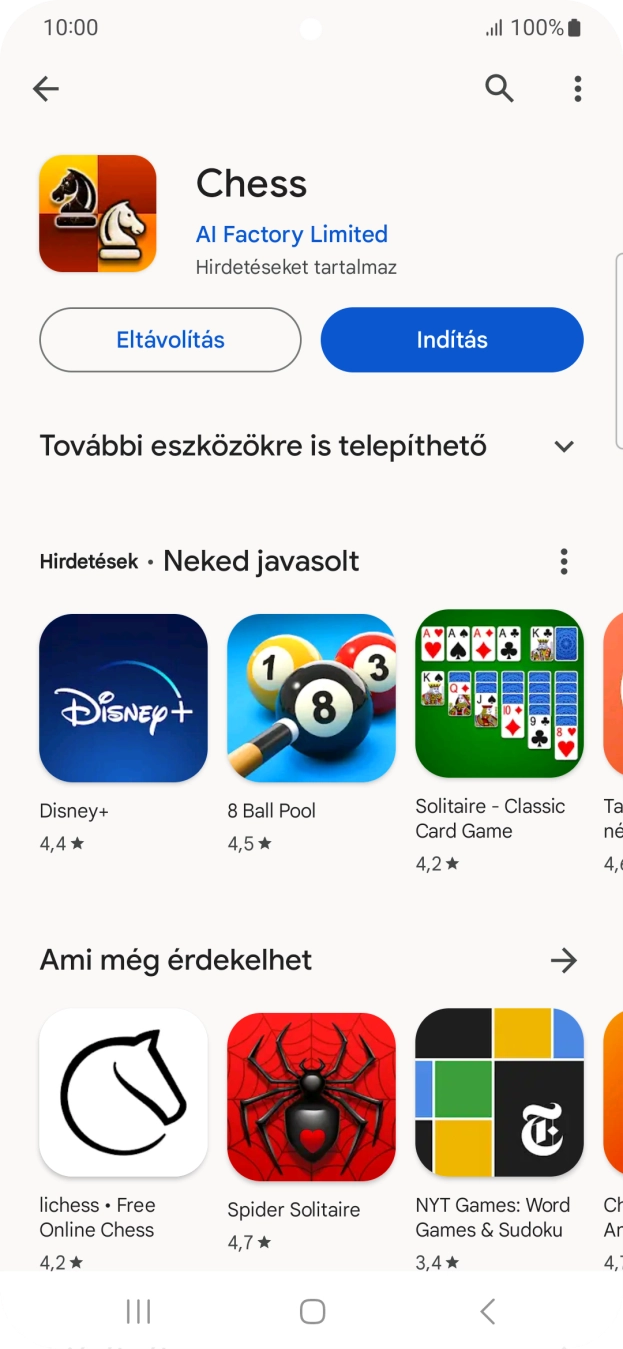Open NYT Games: Word Games & Sudoku
Viewport: 623px width, 1349px height.
(x=499, y=1093)
